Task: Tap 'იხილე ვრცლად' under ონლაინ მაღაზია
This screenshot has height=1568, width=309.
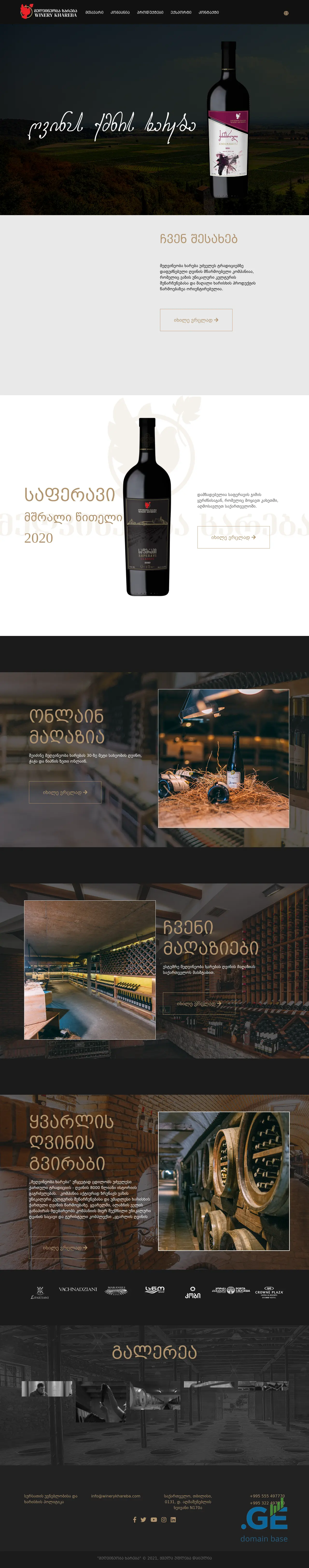Action: click(x=65, y=793)
